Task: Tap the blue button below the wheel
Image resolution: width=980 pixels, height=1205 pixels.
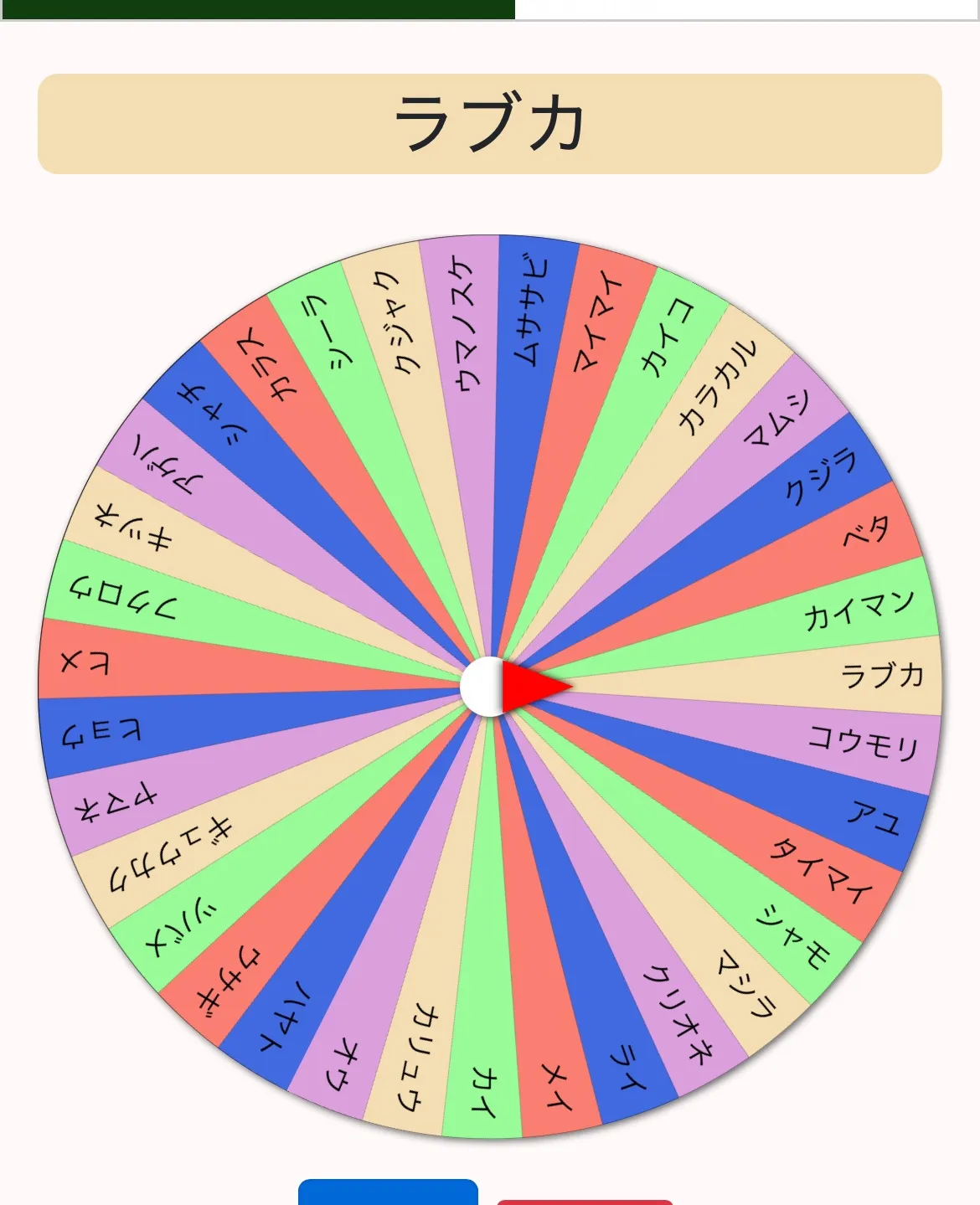Action: pyautogui.click(x=388, y=1193)
